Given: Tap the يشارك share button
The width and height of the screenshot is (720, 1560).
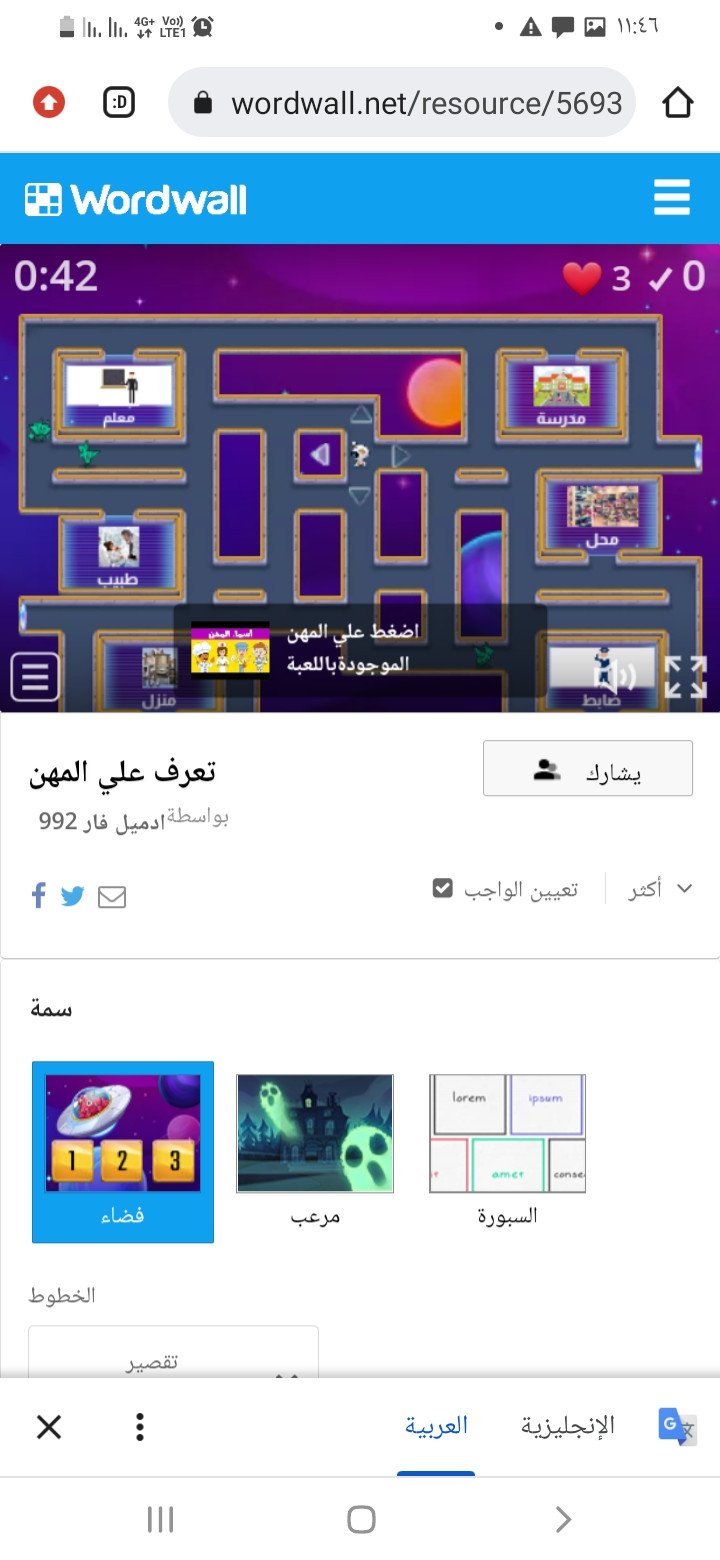Looking at the screenshot, I should [x=587, y=769].
